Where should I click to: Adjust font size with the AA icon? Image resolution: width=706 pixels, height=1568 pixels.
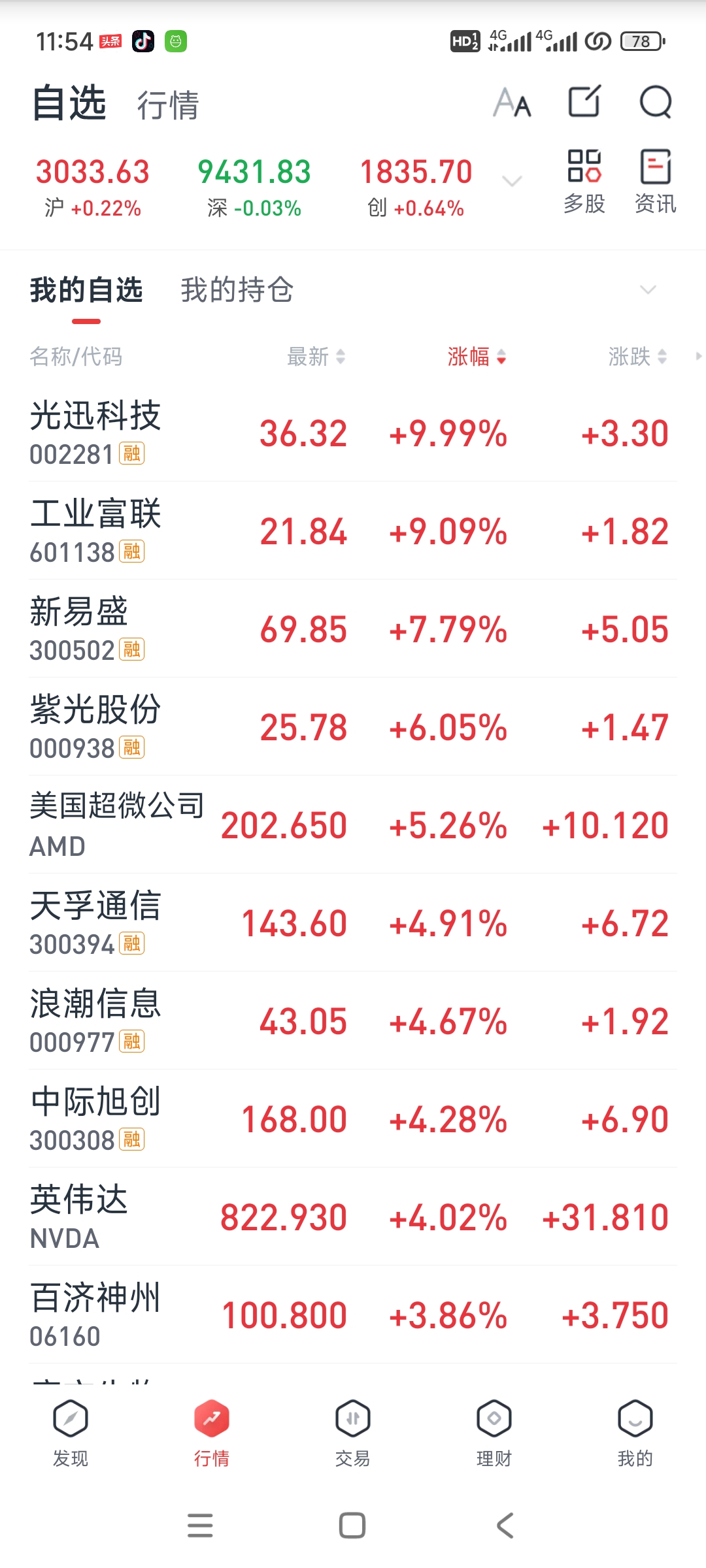[x=512, y=103]
